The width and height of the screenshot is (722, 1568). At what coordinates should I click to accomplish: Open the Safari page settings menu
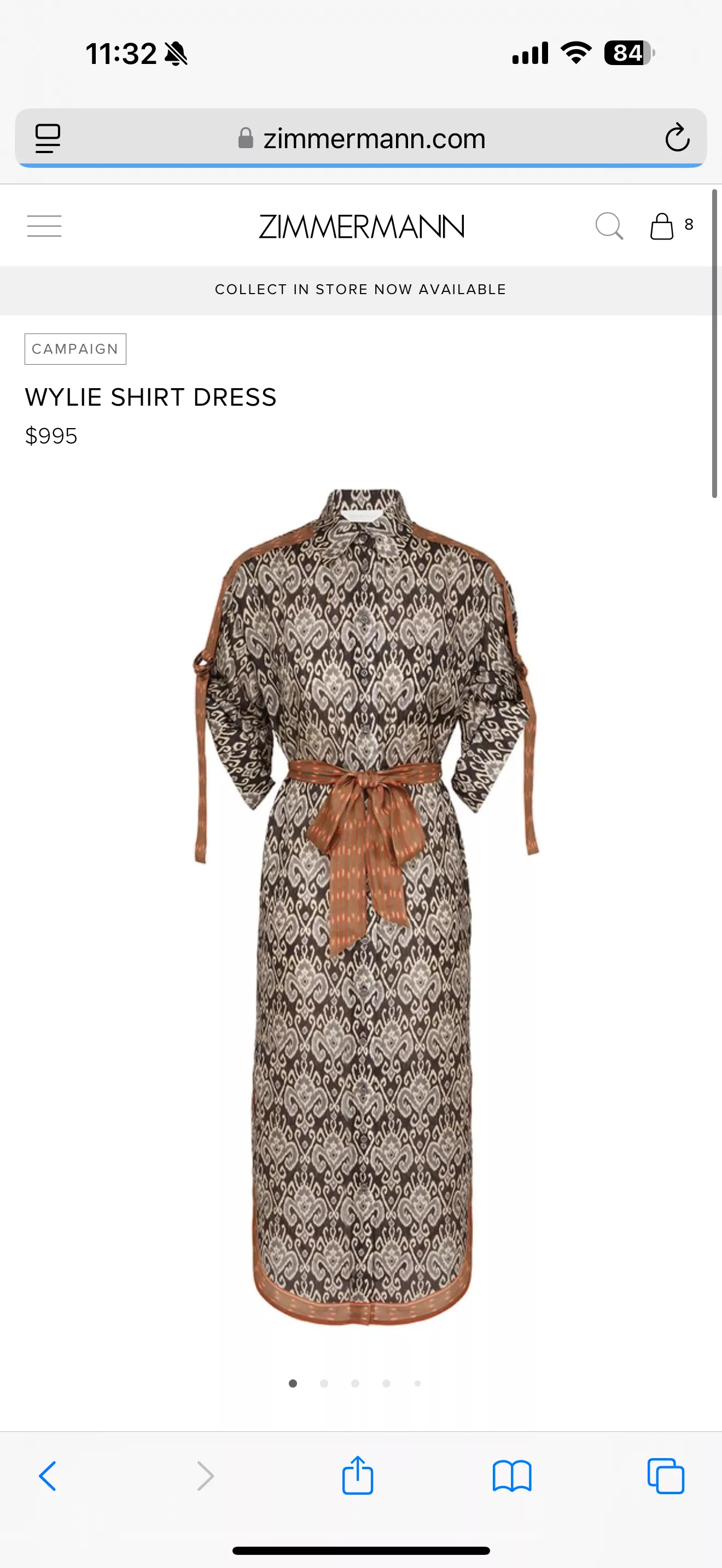(48, 138)
